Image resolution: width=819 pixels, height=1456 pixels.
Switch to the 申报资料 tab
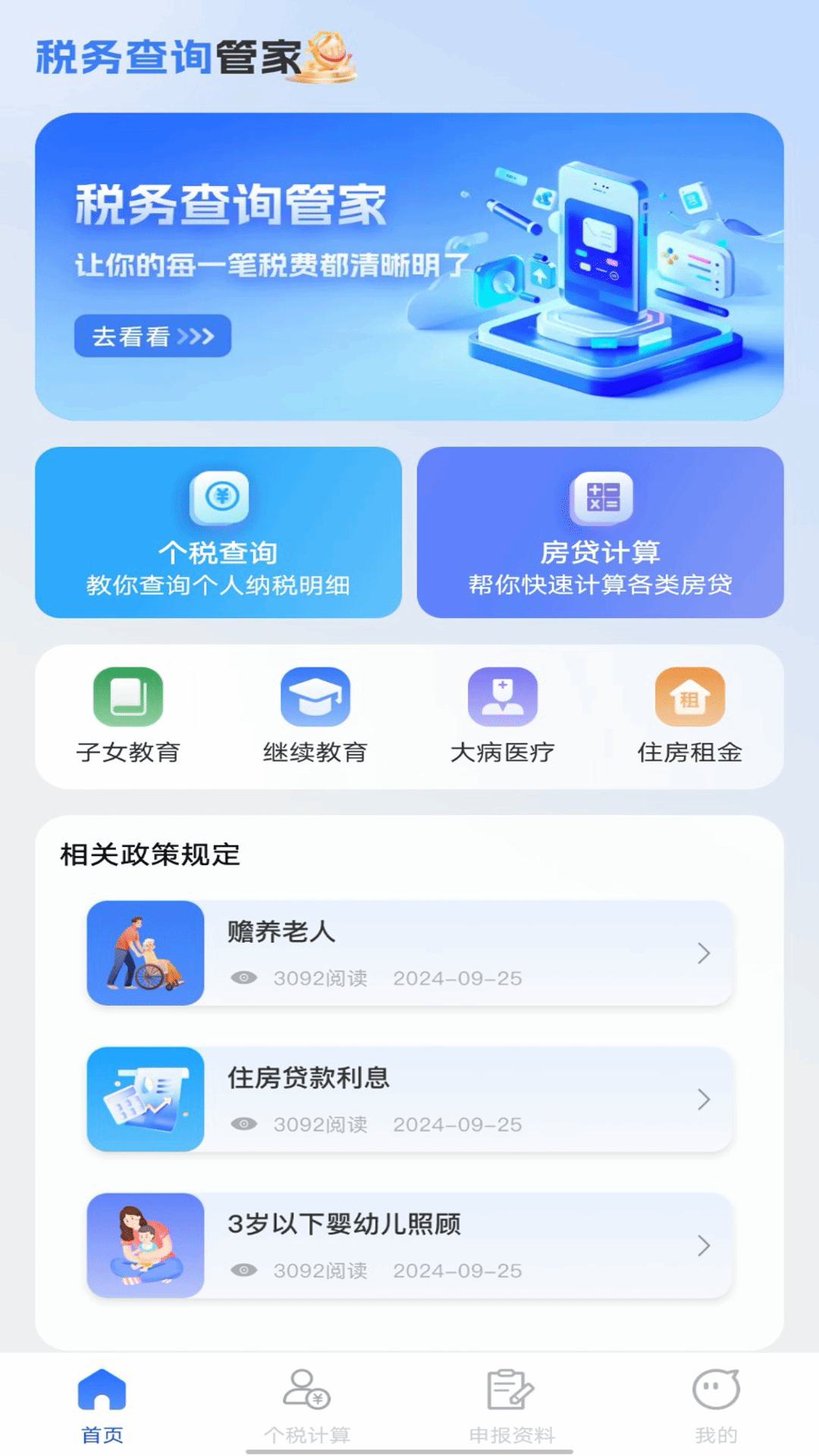512,1407
